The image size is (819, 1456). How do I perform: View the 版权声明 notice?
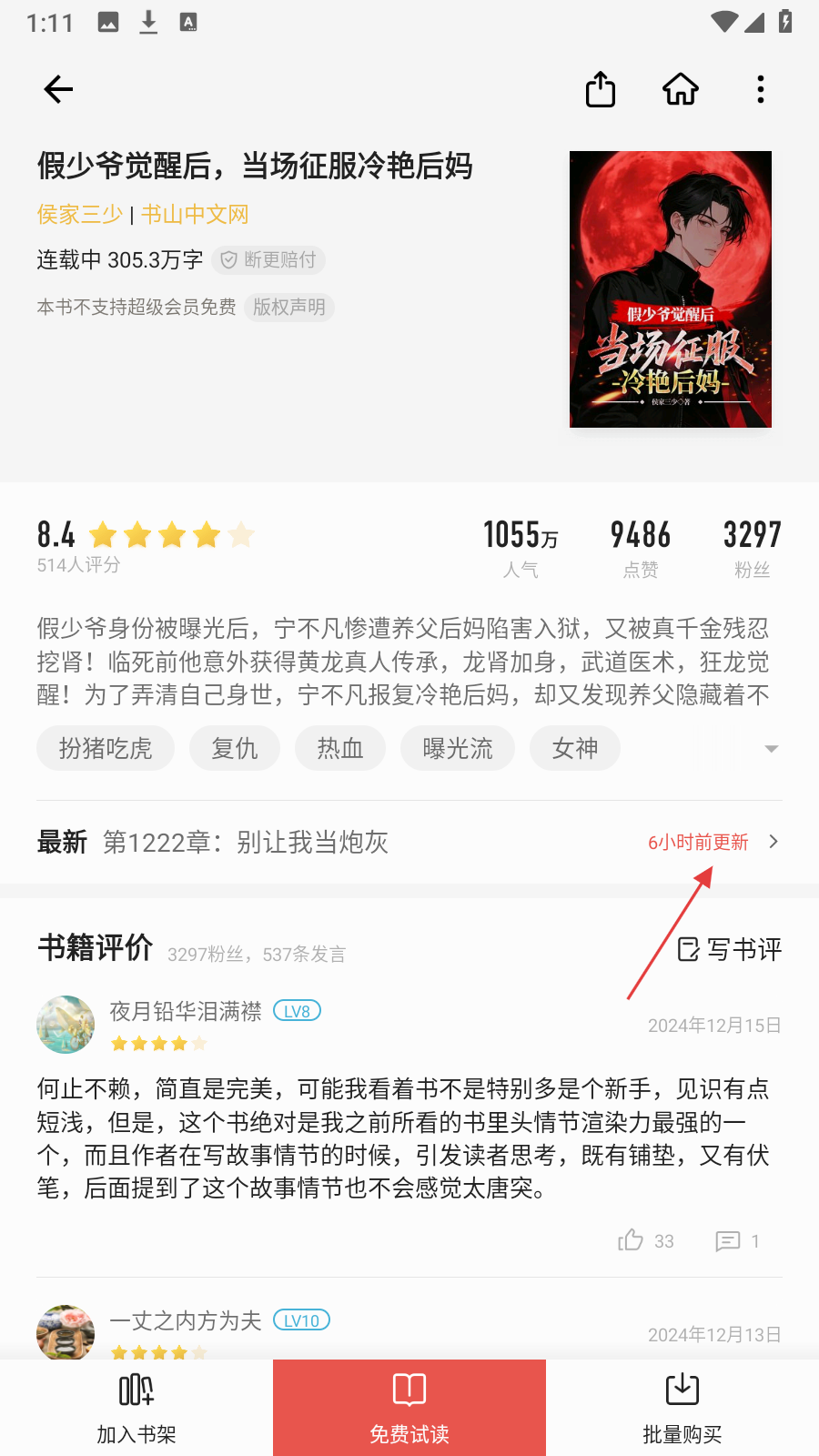pyautogui.click(x=289, y=308)
